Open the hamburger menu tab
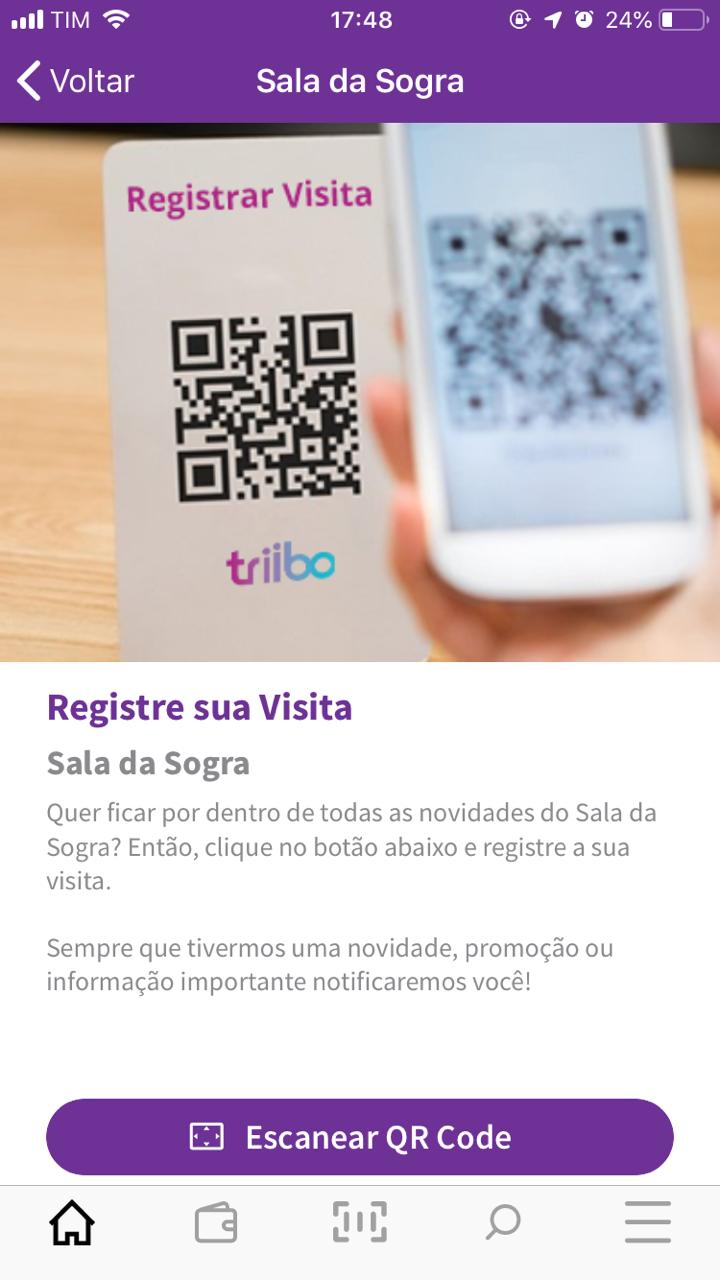Viewport: 720px width, 1280px height. (647, 1222)
